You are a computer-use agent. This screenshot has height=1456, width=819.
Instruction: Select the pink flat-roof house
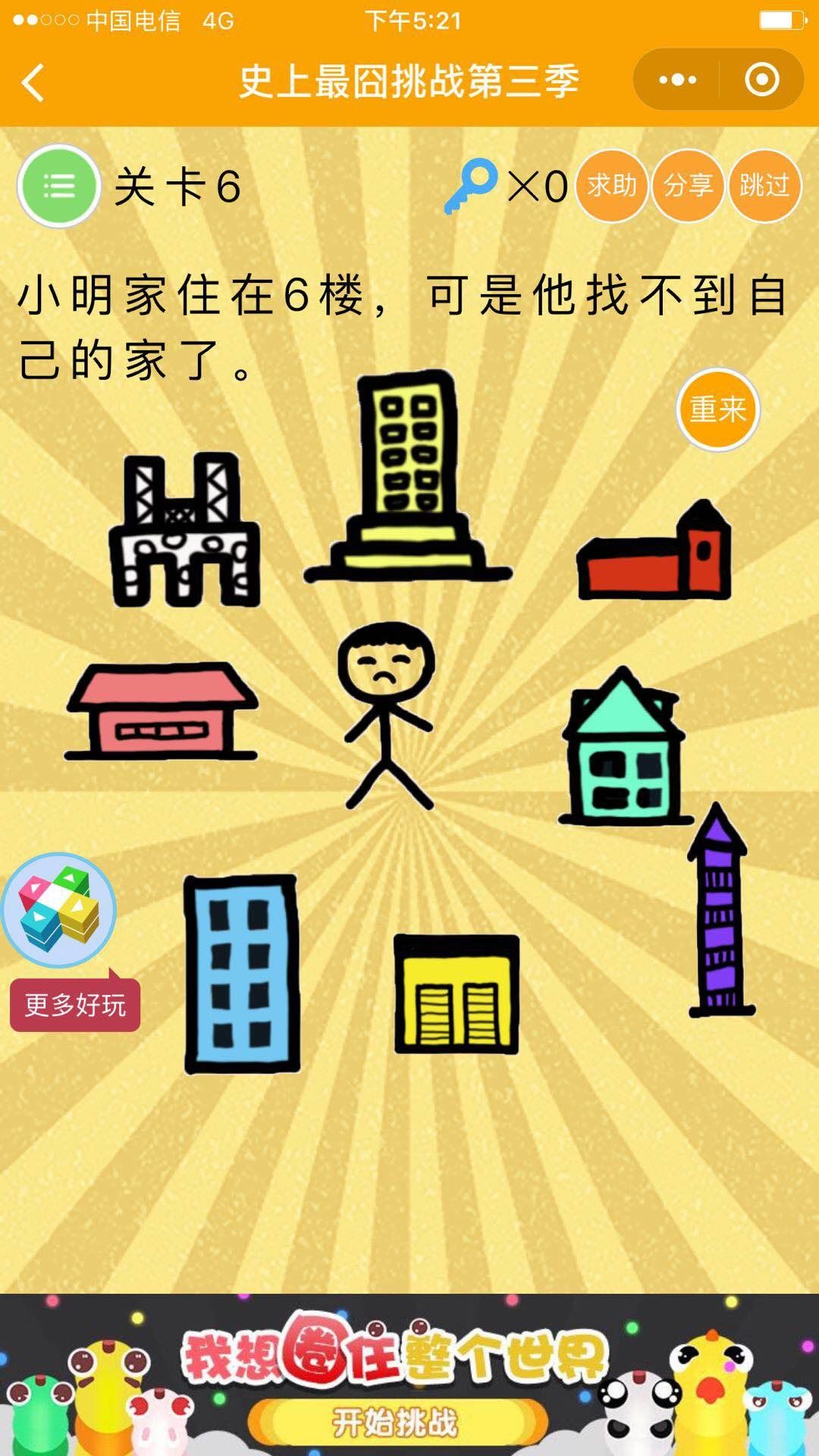162,713
